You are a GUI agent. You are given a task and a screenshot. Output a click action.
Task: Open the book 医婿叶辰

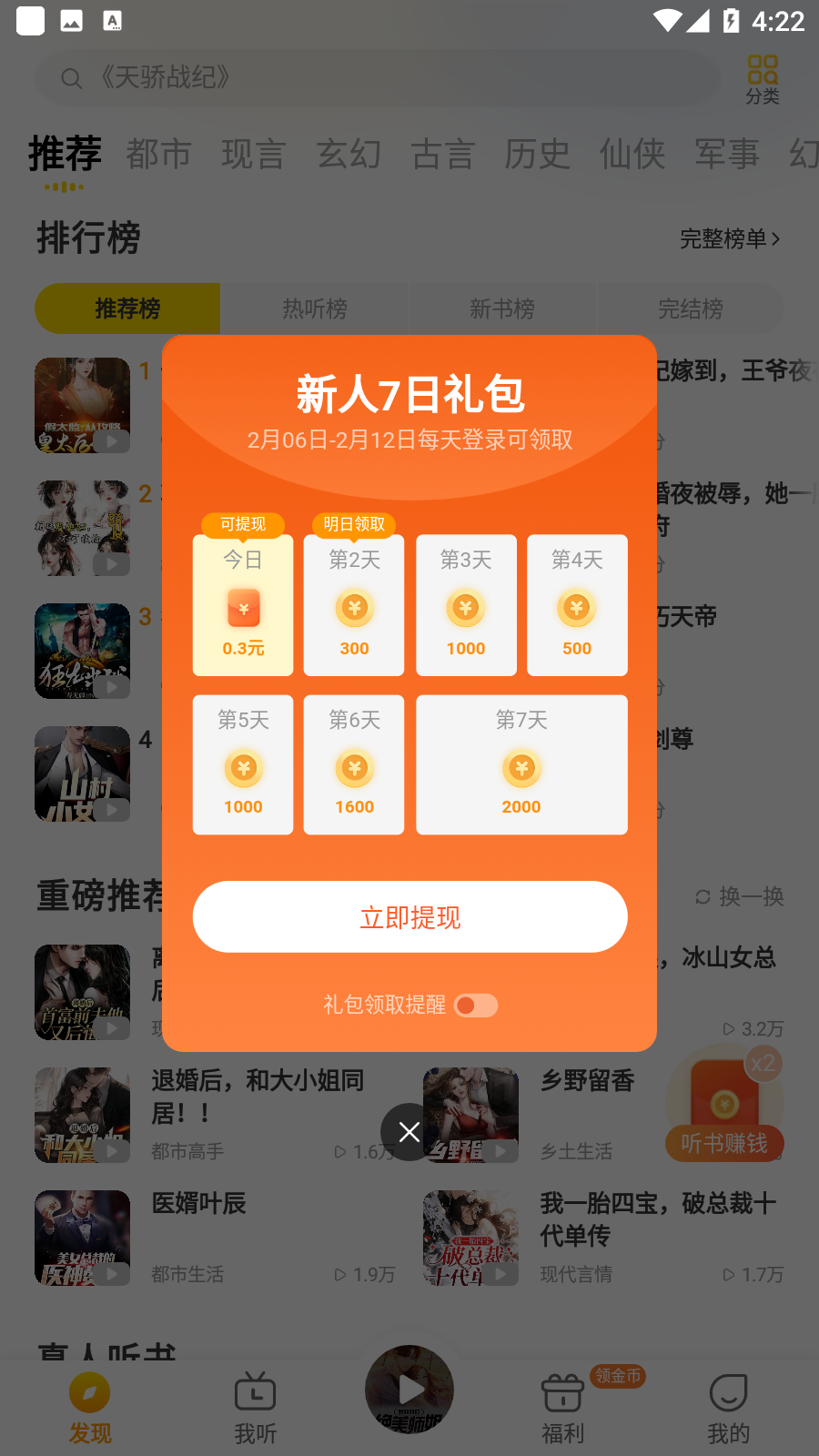pyautogui.click(x=198, y=1203)
